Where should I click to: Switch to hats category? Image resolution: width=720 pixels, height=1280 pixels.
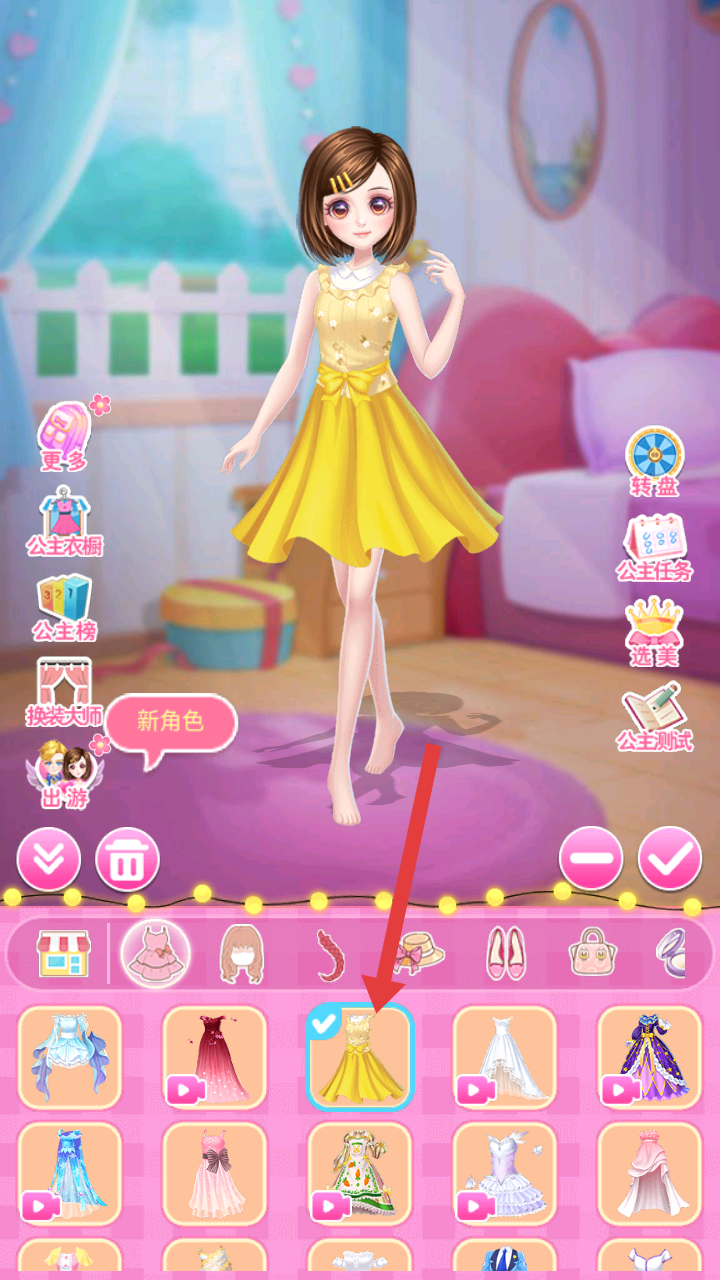pyautogui.click(x=420, y=954)
